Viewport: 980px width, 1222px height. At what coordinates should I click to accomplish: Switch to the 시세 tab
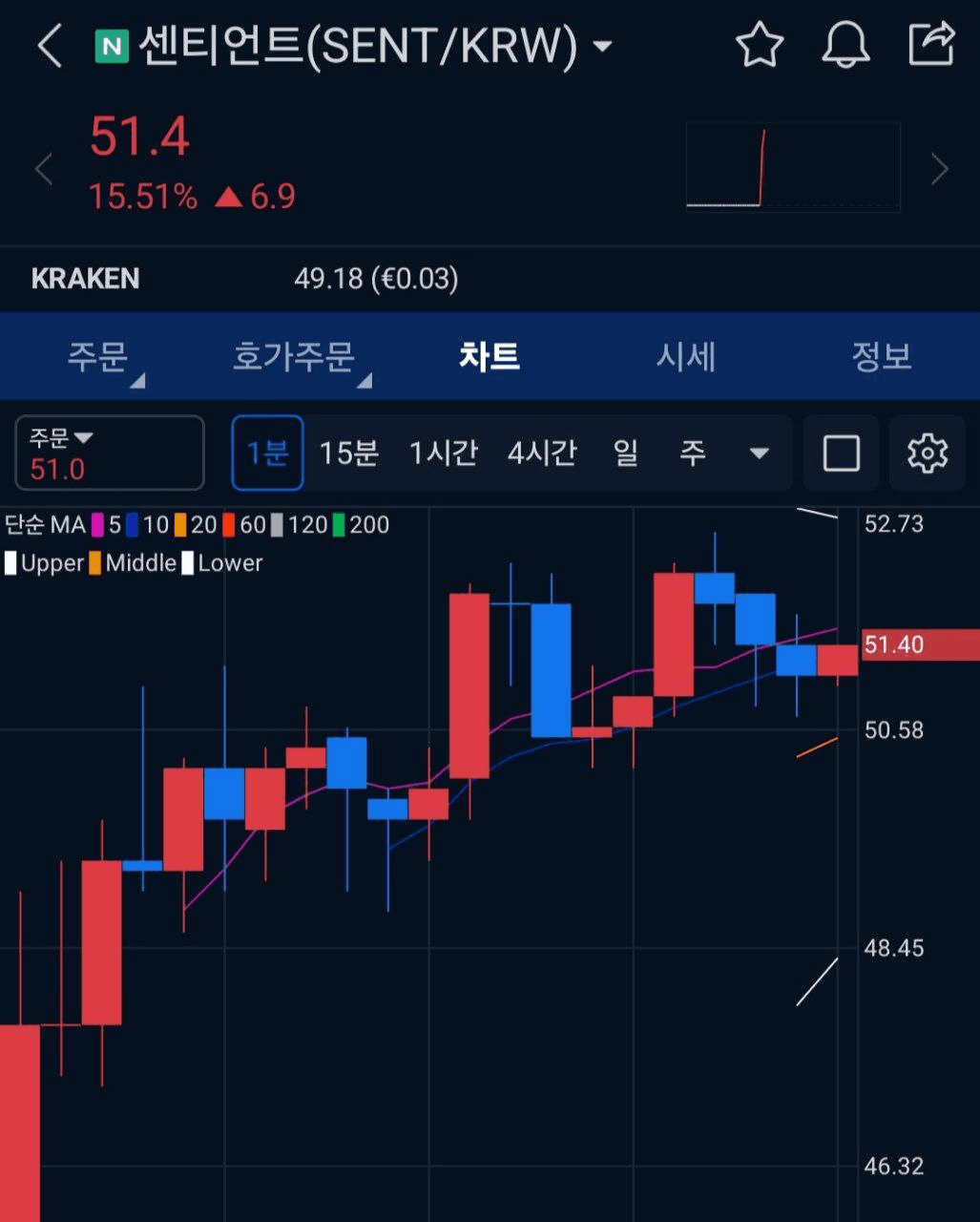[x=685, y=357]
